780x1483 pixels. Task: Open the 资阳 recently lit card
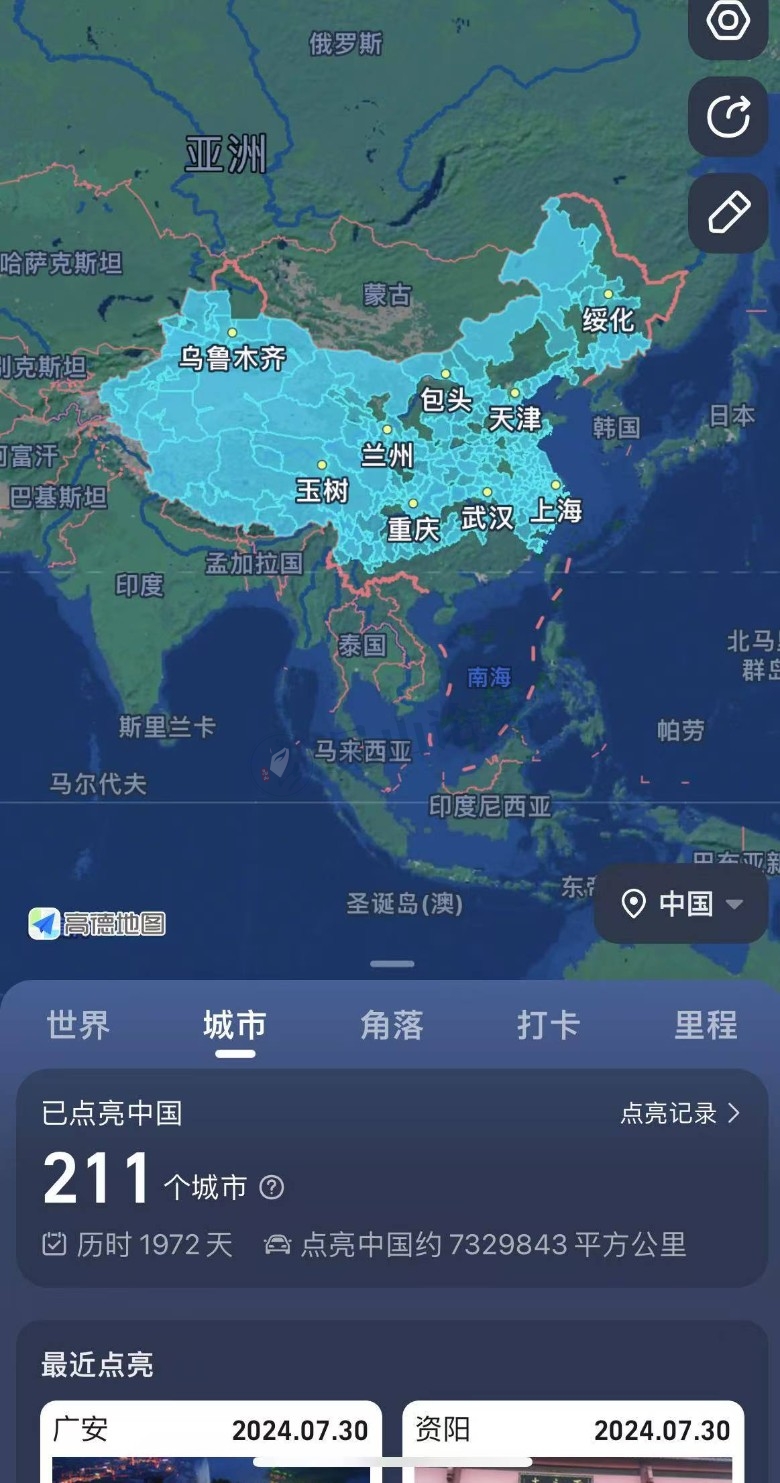(x=572, y=1440)
